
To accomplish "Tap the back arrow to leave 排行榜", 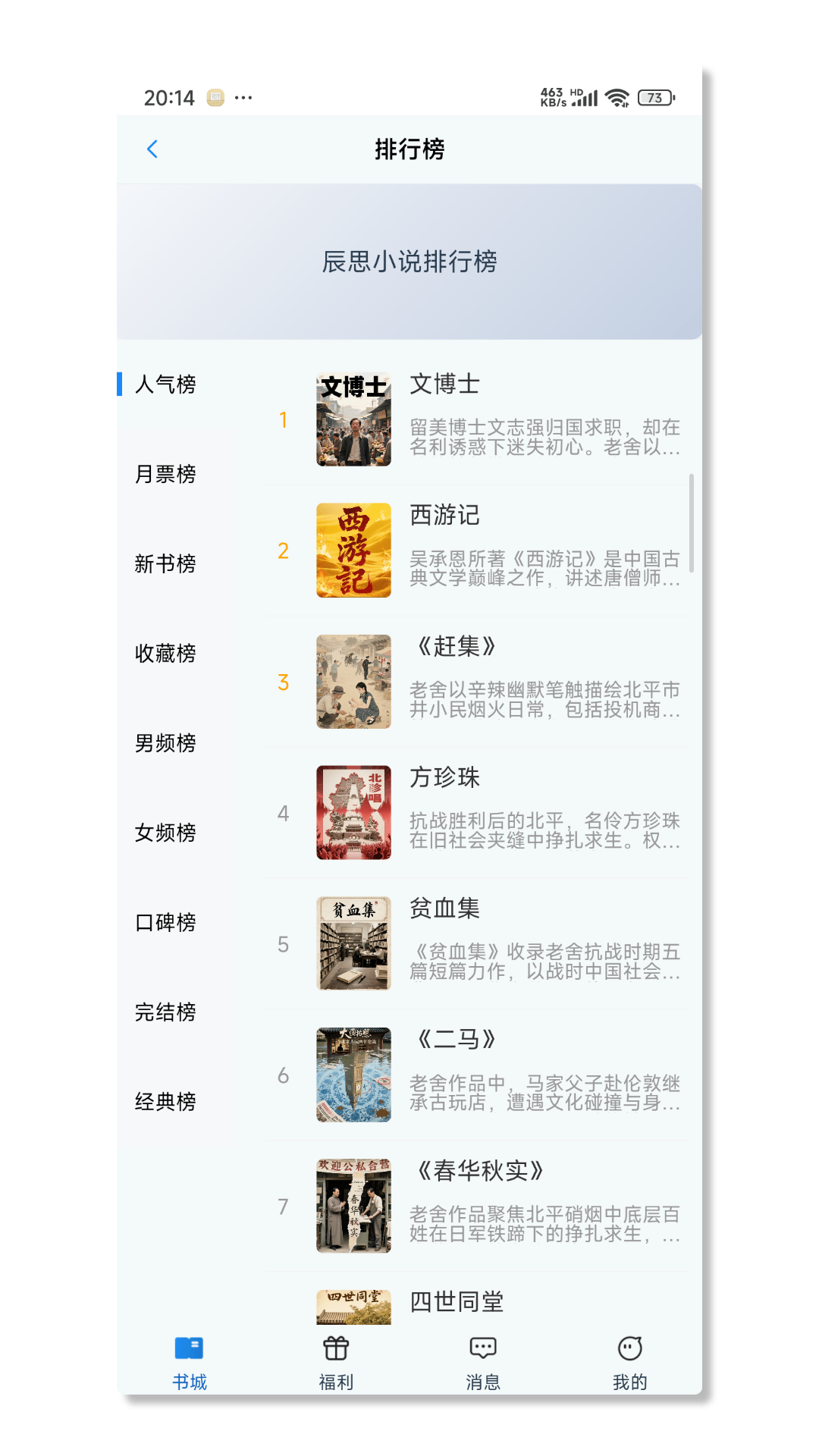I will point(152,149).
